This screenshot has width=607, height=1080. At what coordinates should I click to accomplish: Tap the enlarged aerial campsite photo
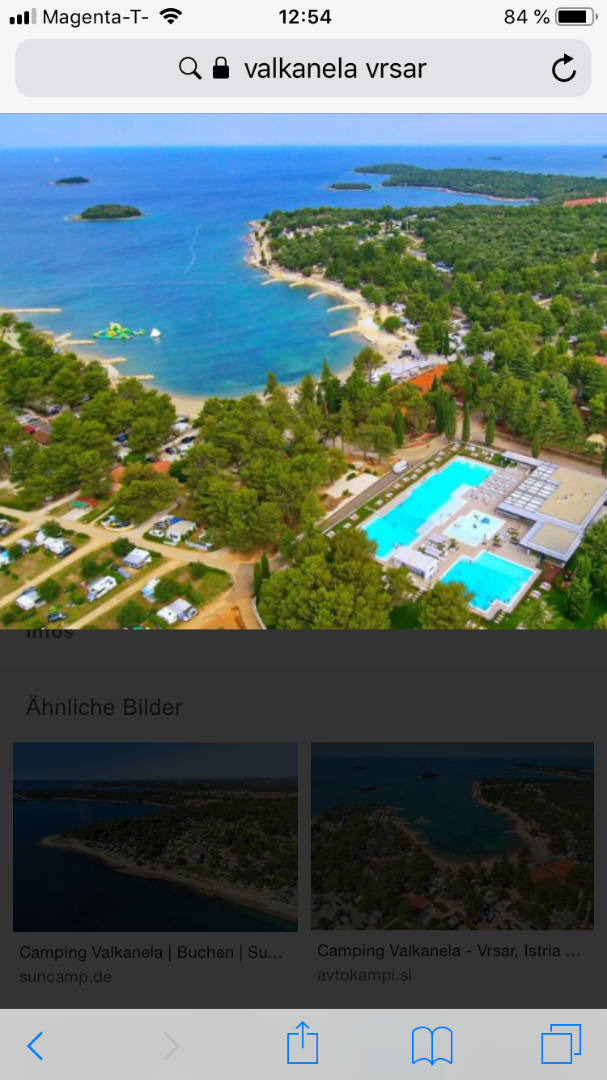303,371
